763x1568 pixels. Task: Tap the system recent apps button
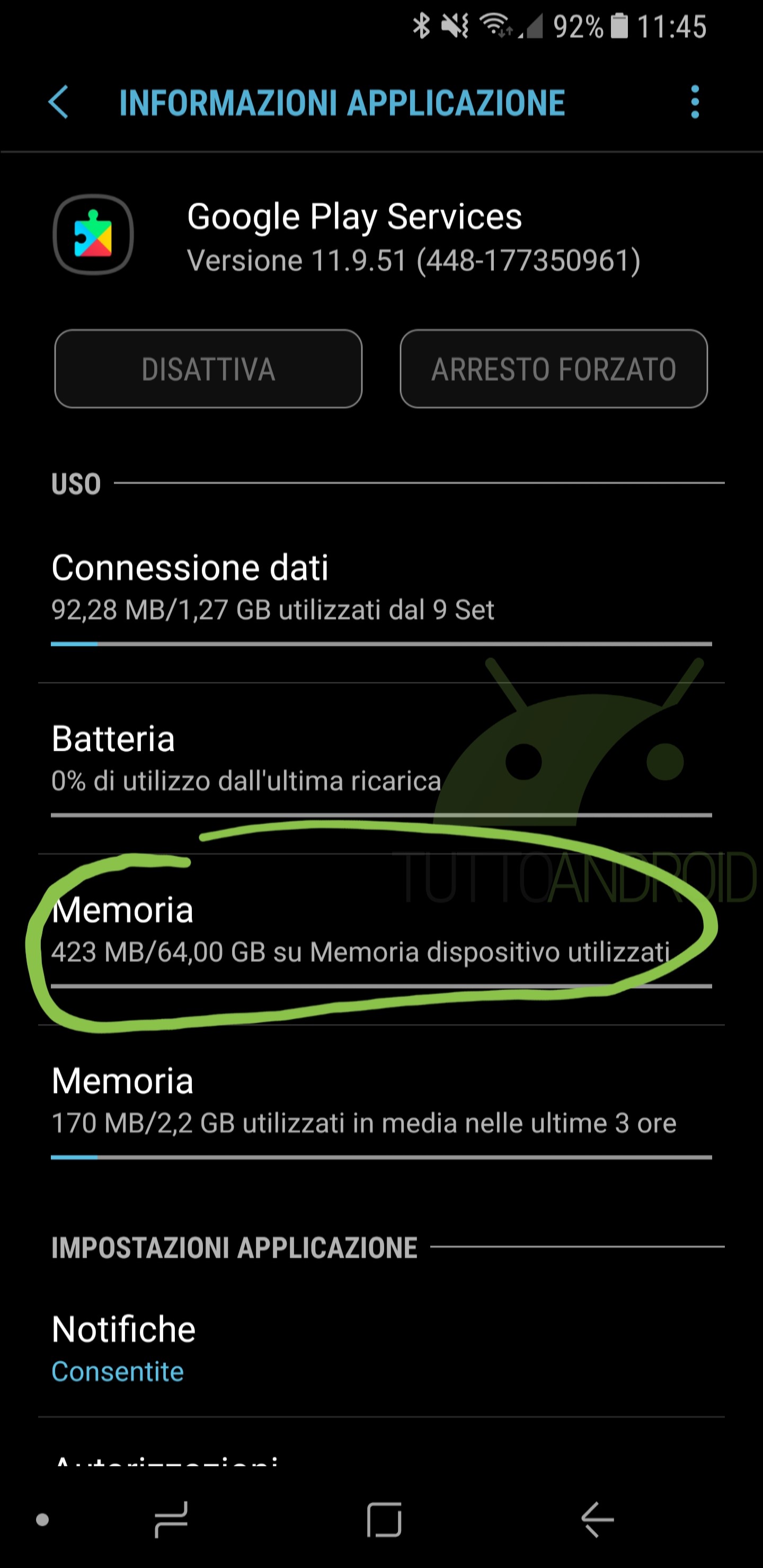(x=171, y=1519)
